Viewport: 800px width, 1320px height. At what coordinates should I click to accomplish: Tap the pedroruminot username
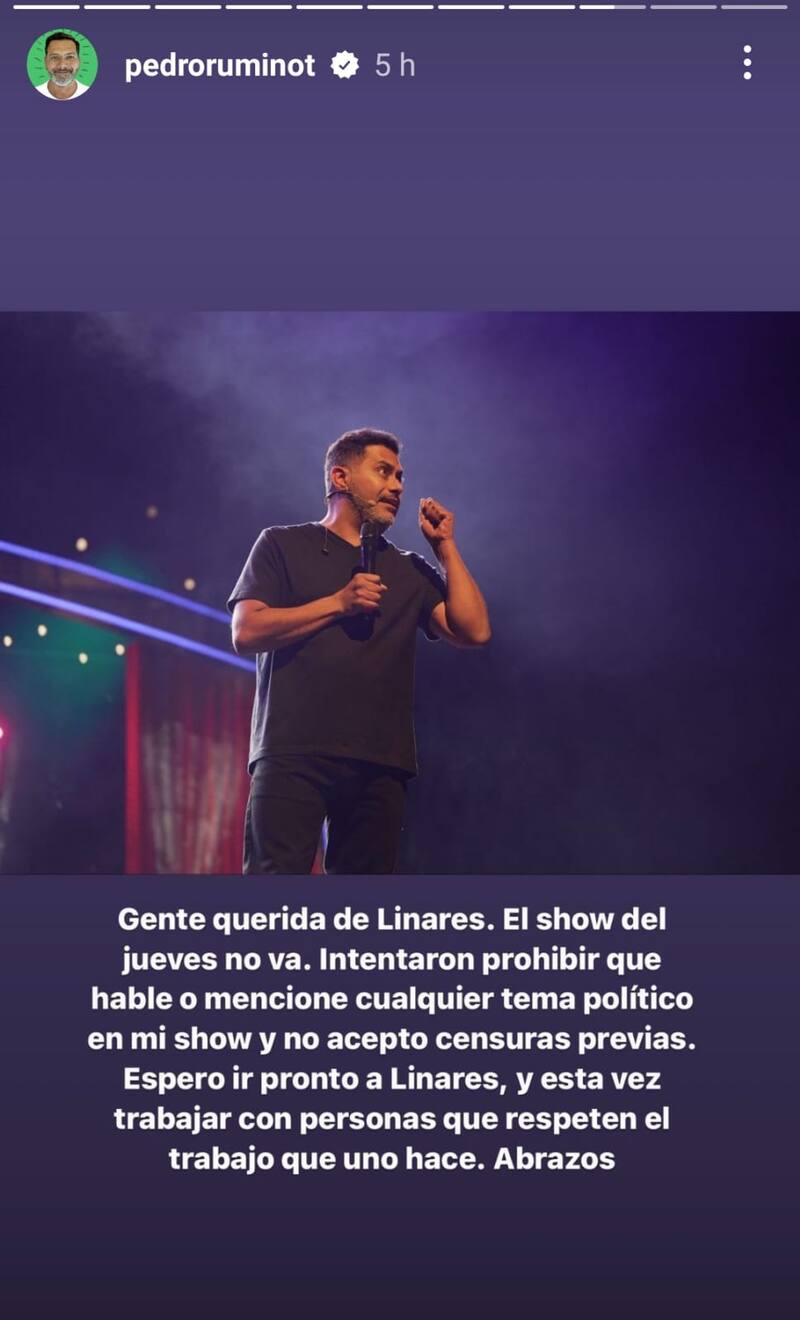tap(219, 66)
